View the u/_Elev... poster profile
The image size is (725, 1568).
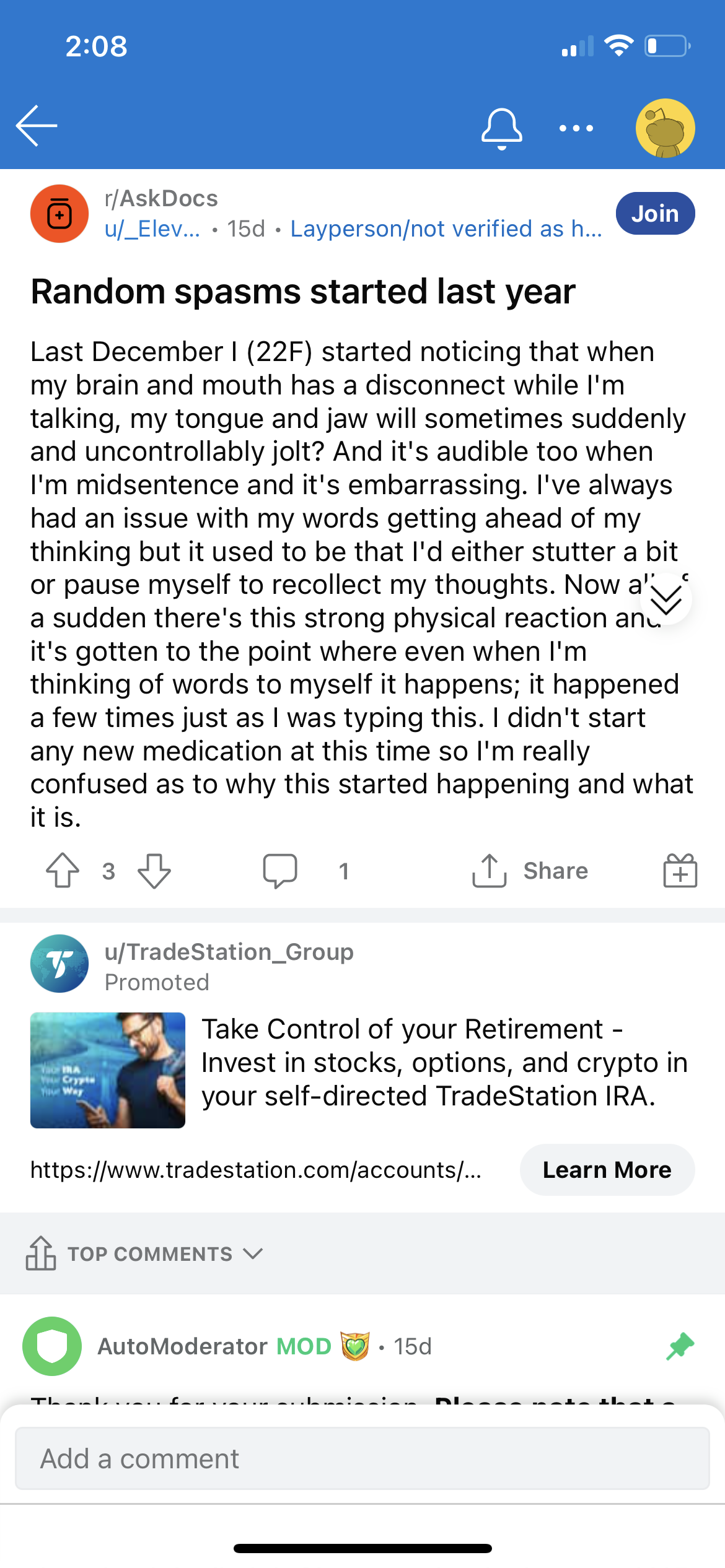coord(152,229)
